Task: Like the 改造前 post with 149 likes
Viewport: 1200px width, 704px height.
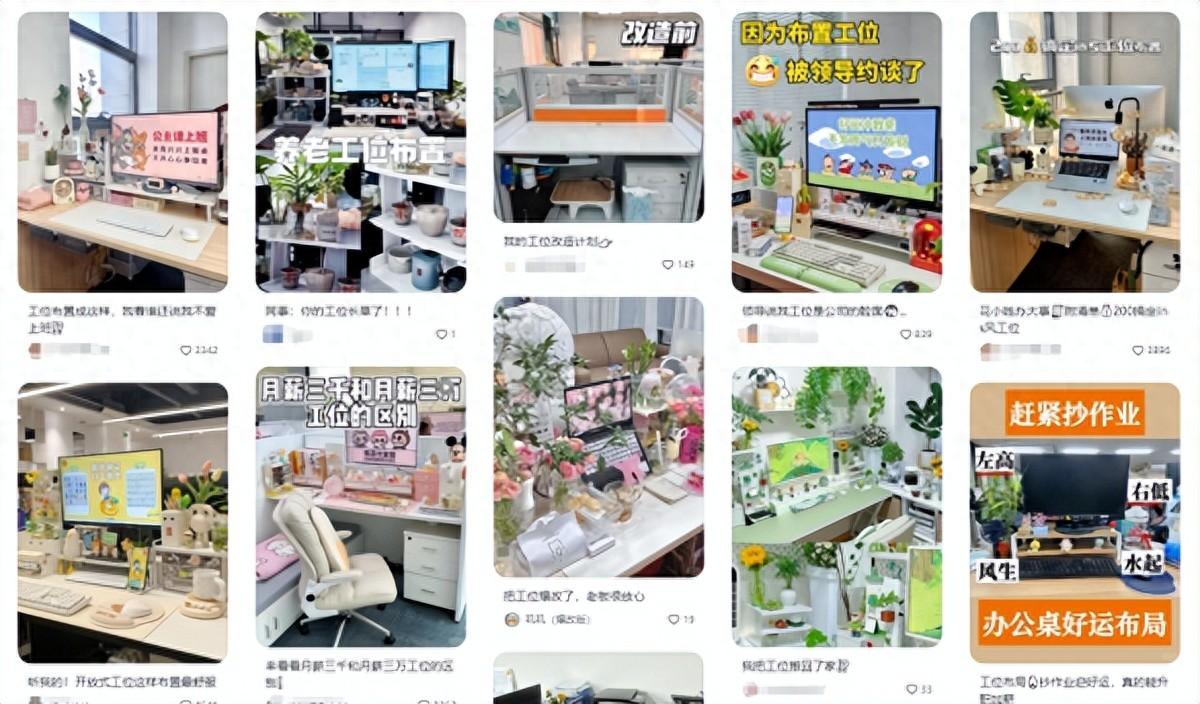Action: coord(667,265)
